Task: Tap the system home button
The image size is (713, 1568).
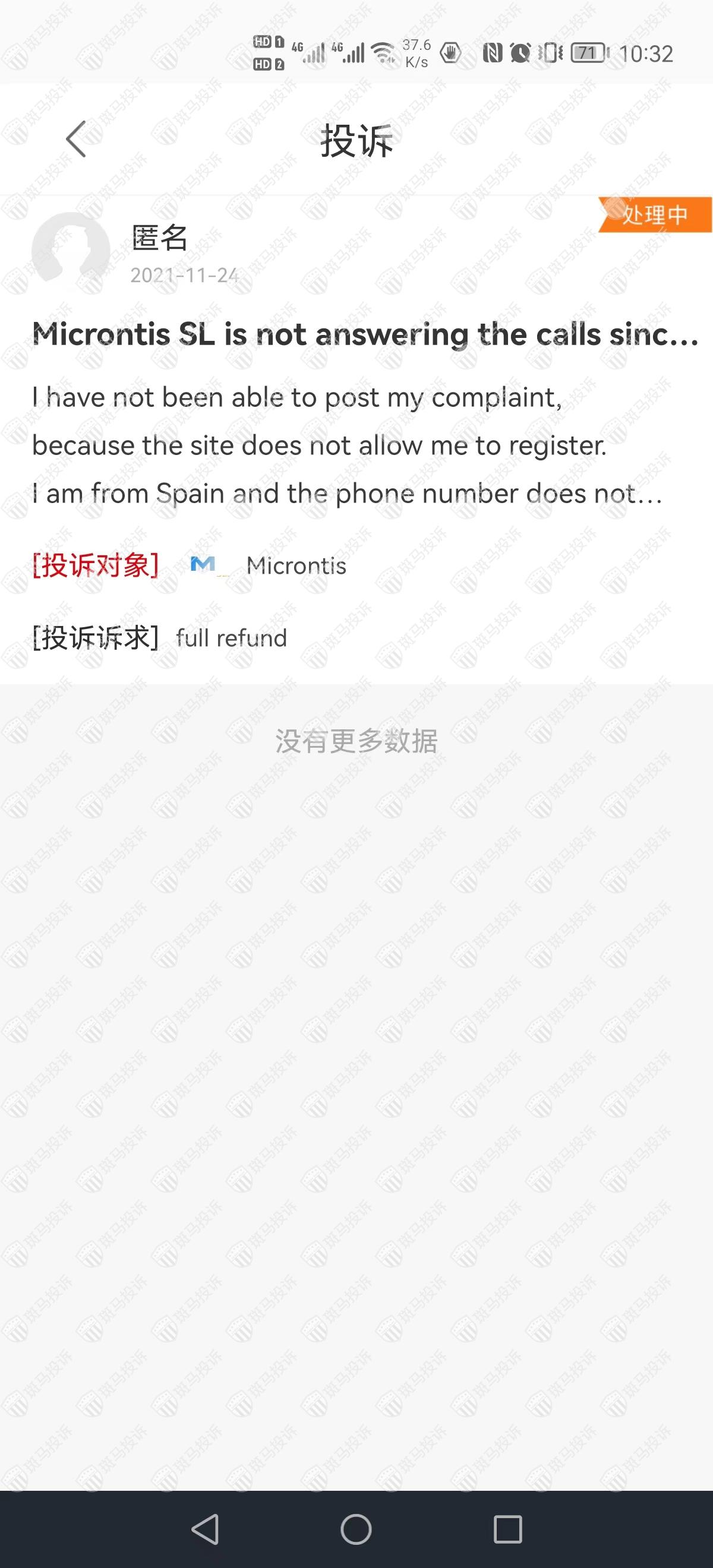Action: point(356,1528)
